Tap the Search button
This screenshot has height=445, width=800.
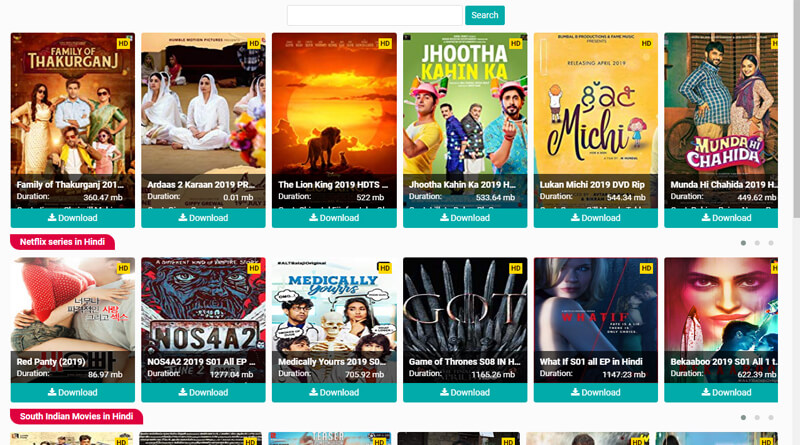[x=485, y=15]
